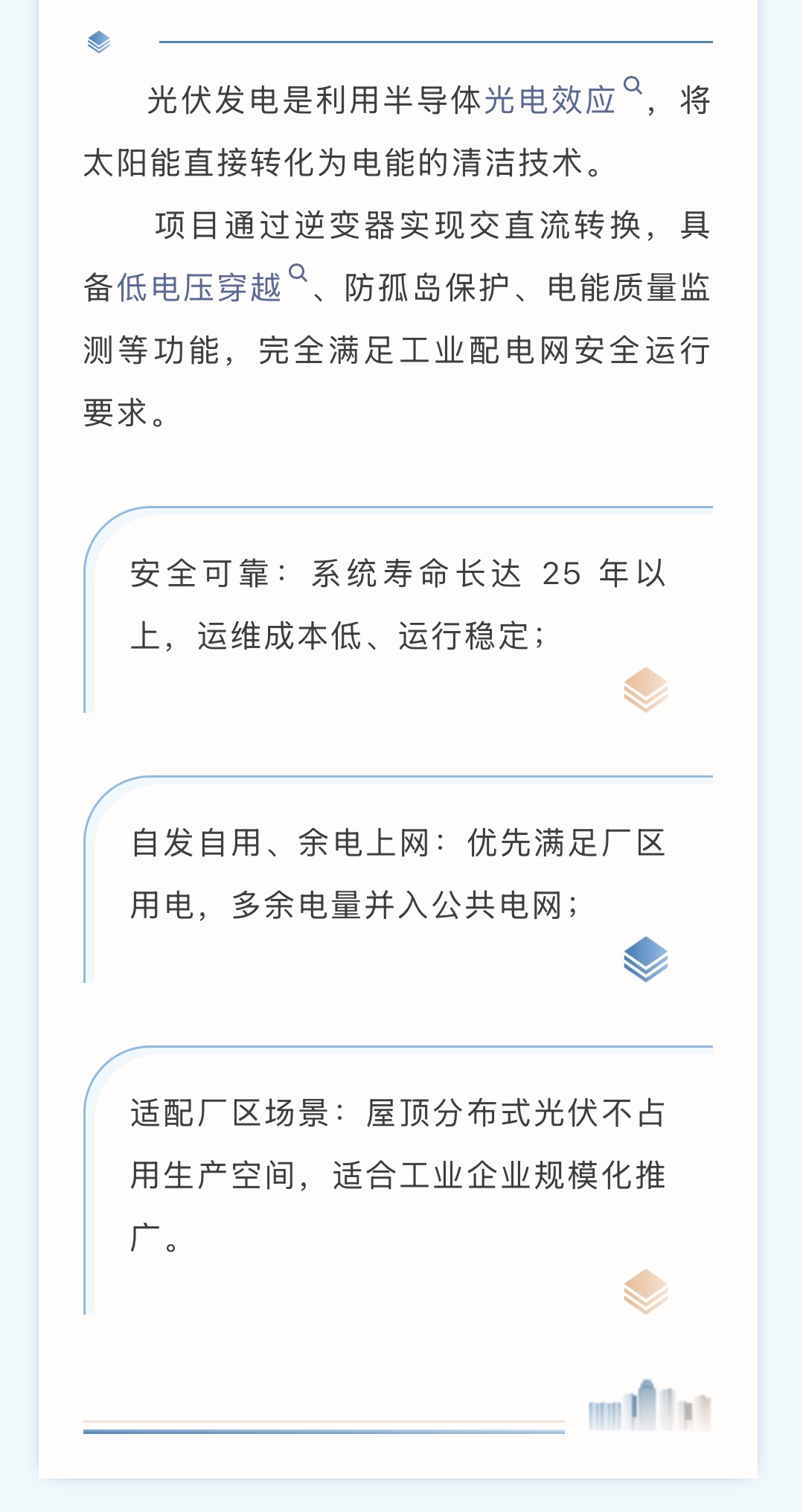Look up the linked term 低电压穿越
Viewport: 803px width, 1512px height.
(199, 288)
